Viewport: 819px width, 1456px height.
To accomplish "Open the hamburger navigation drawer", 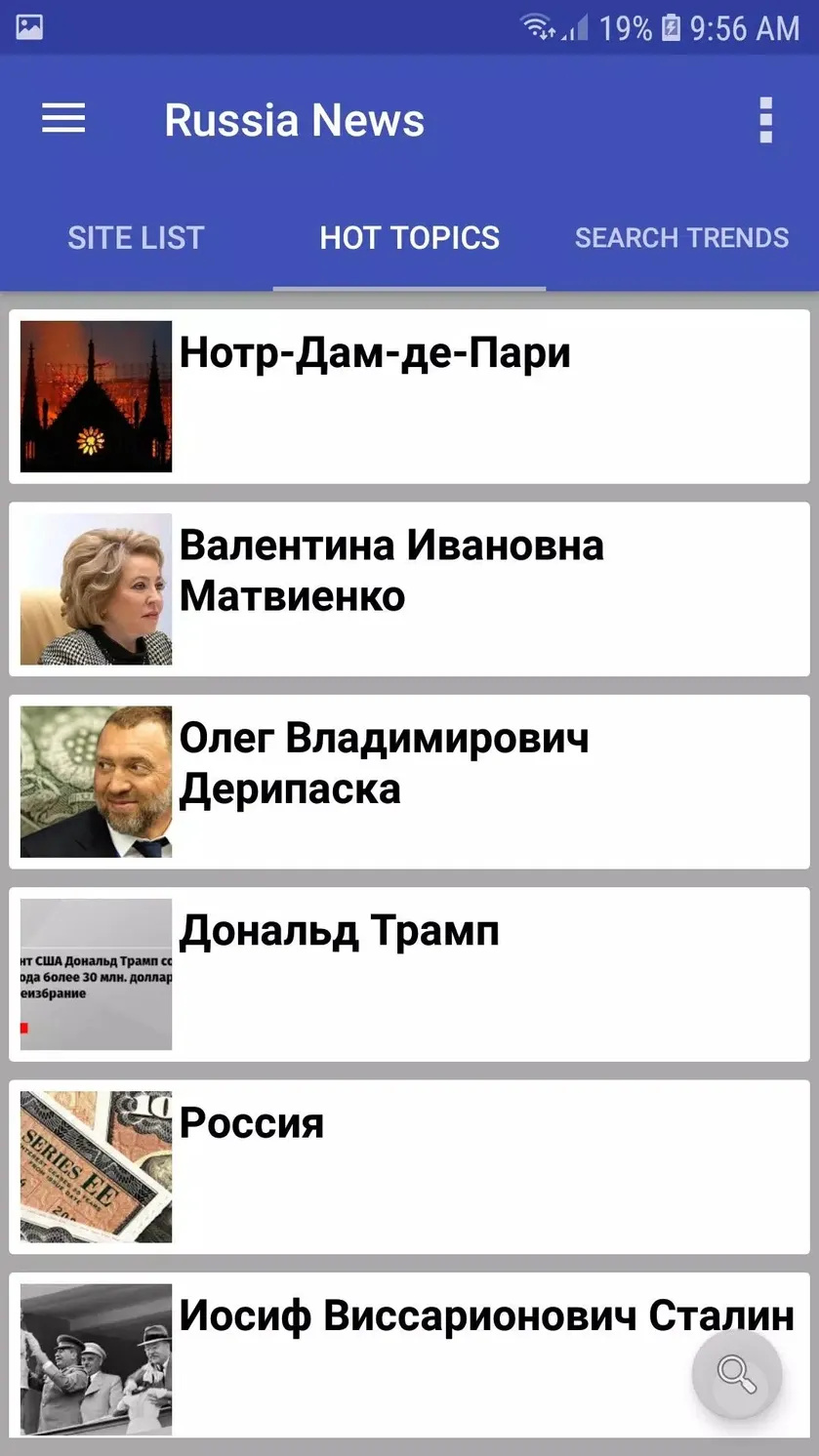I will coord(63,120).
